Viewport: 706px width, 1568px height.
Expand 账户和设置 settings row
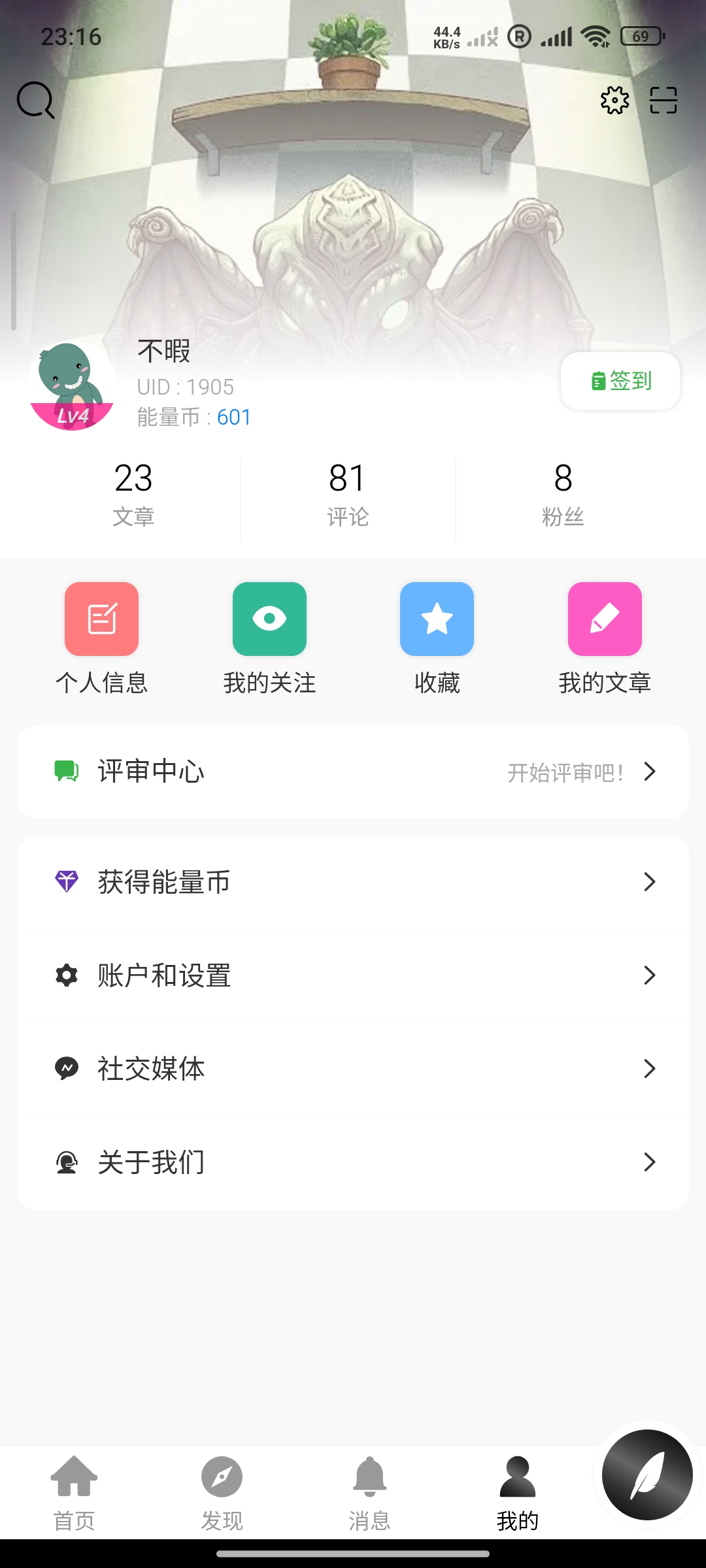point(353,975)
